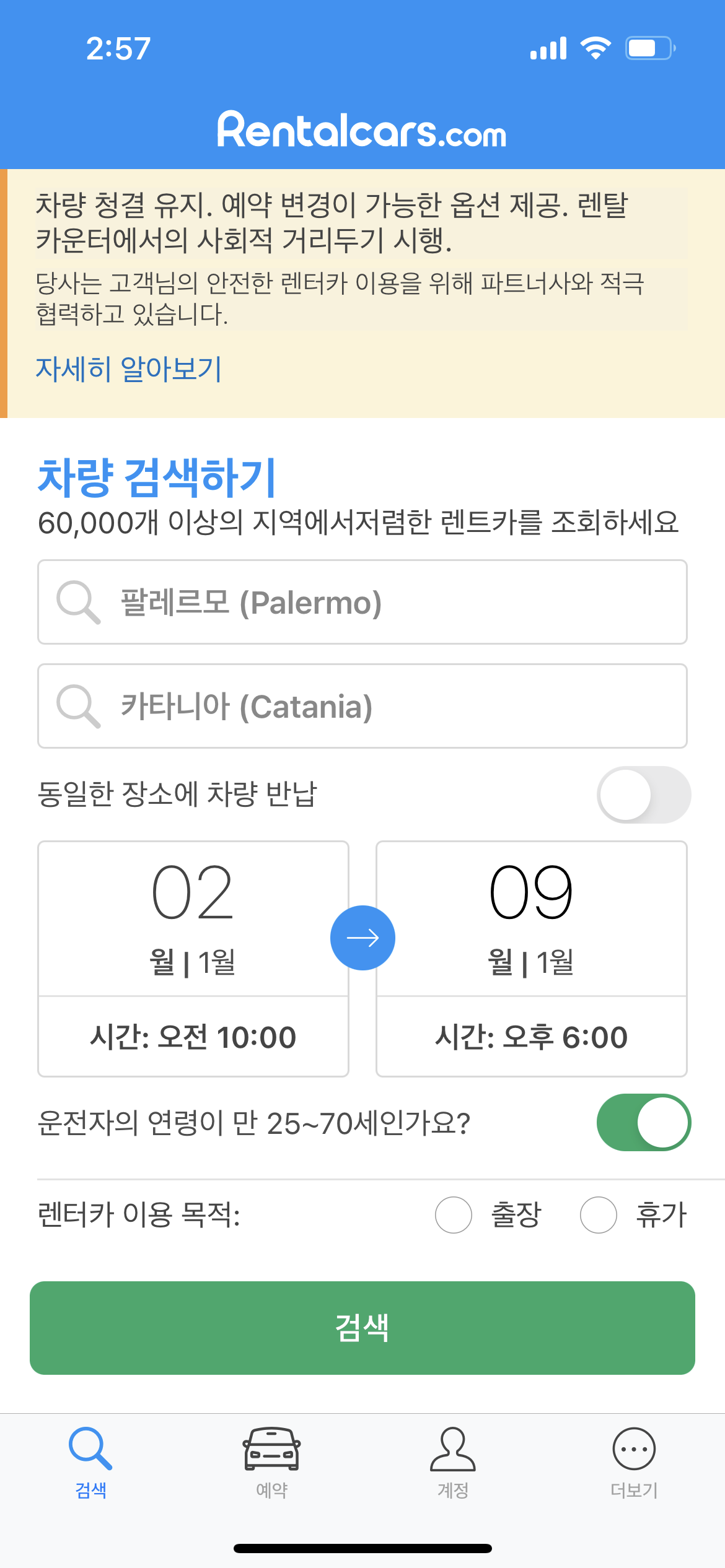Click the magnifier icon in the Catania field
Viewport: 725px width, 1568px height.
79,706
